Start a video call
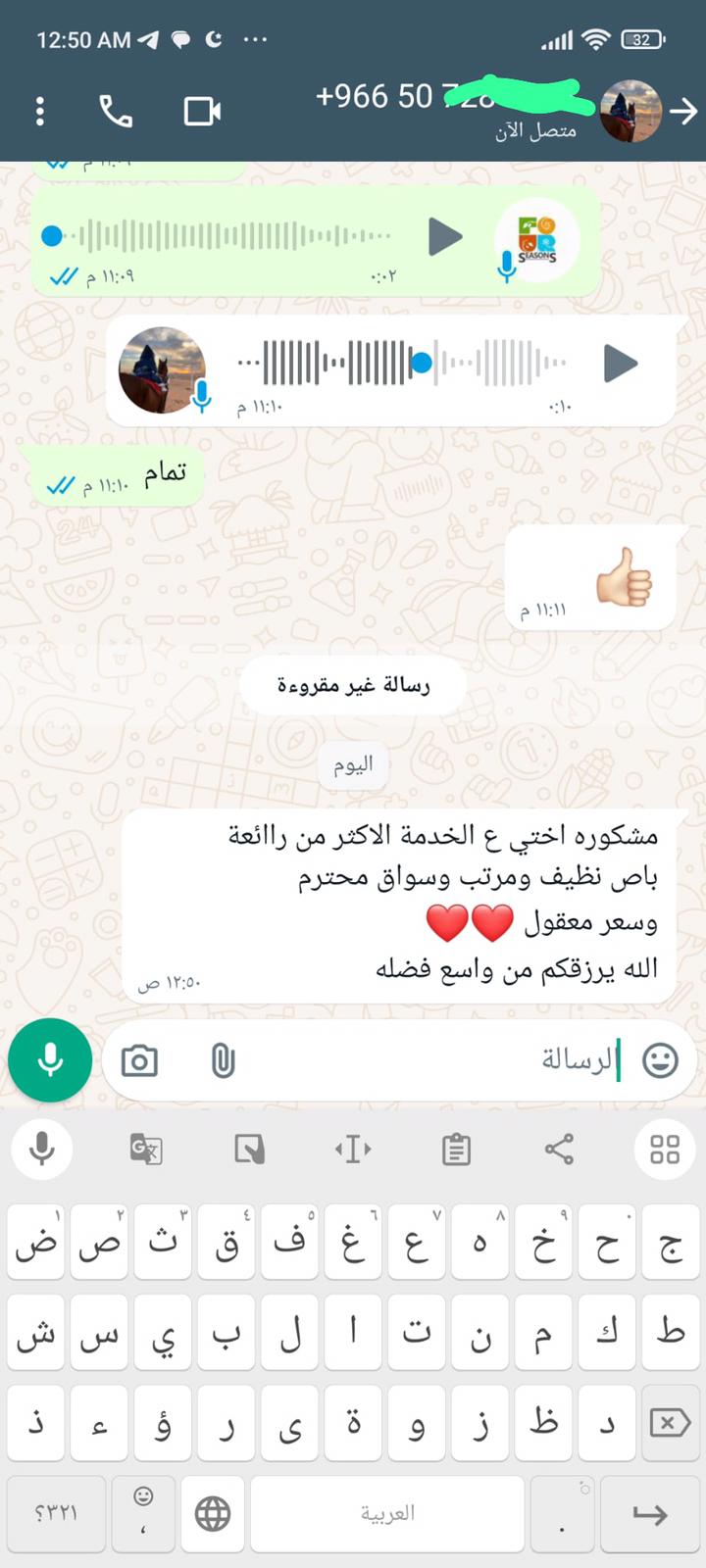706x1568 pixels. [202, 112]
